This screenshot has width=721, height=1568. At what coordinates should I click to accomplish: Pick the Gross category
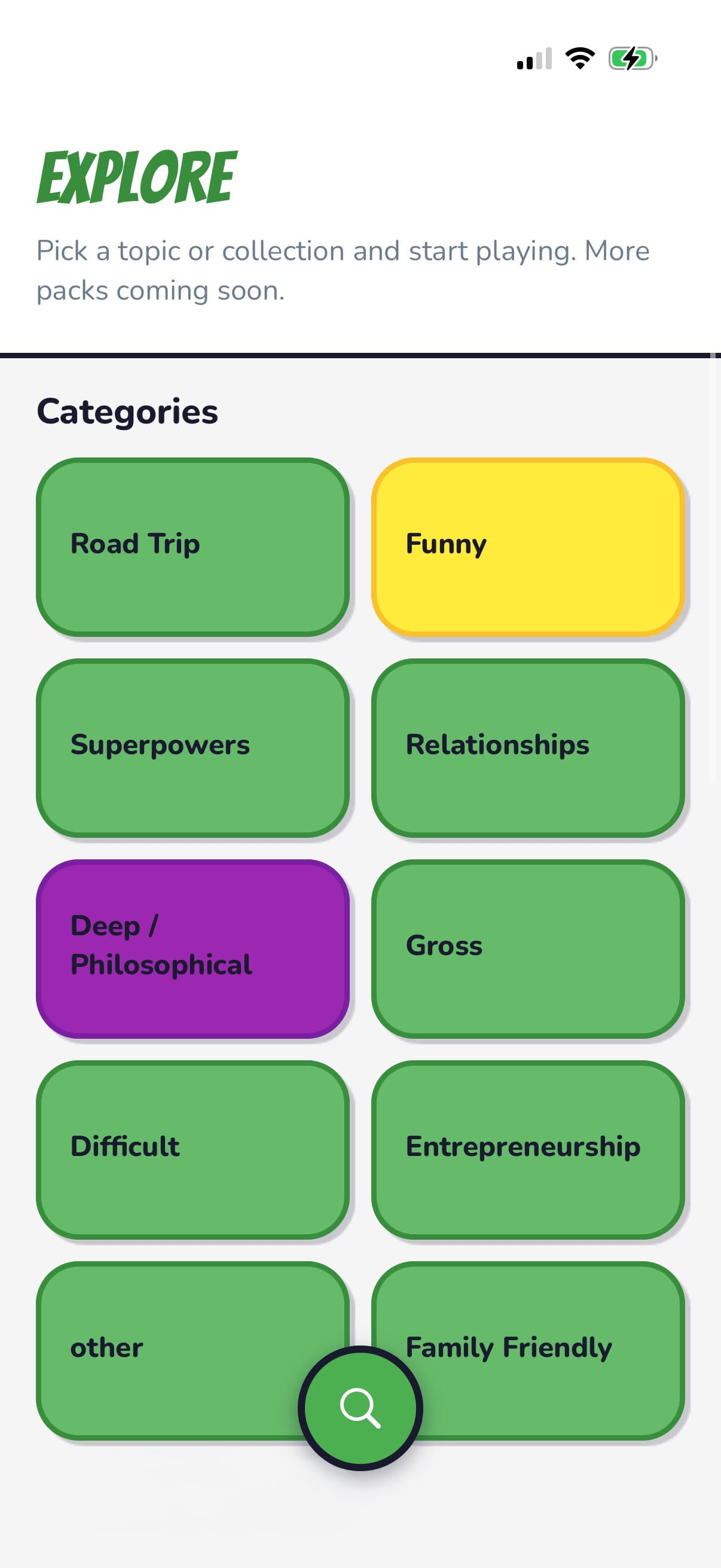tap(528, 947)
